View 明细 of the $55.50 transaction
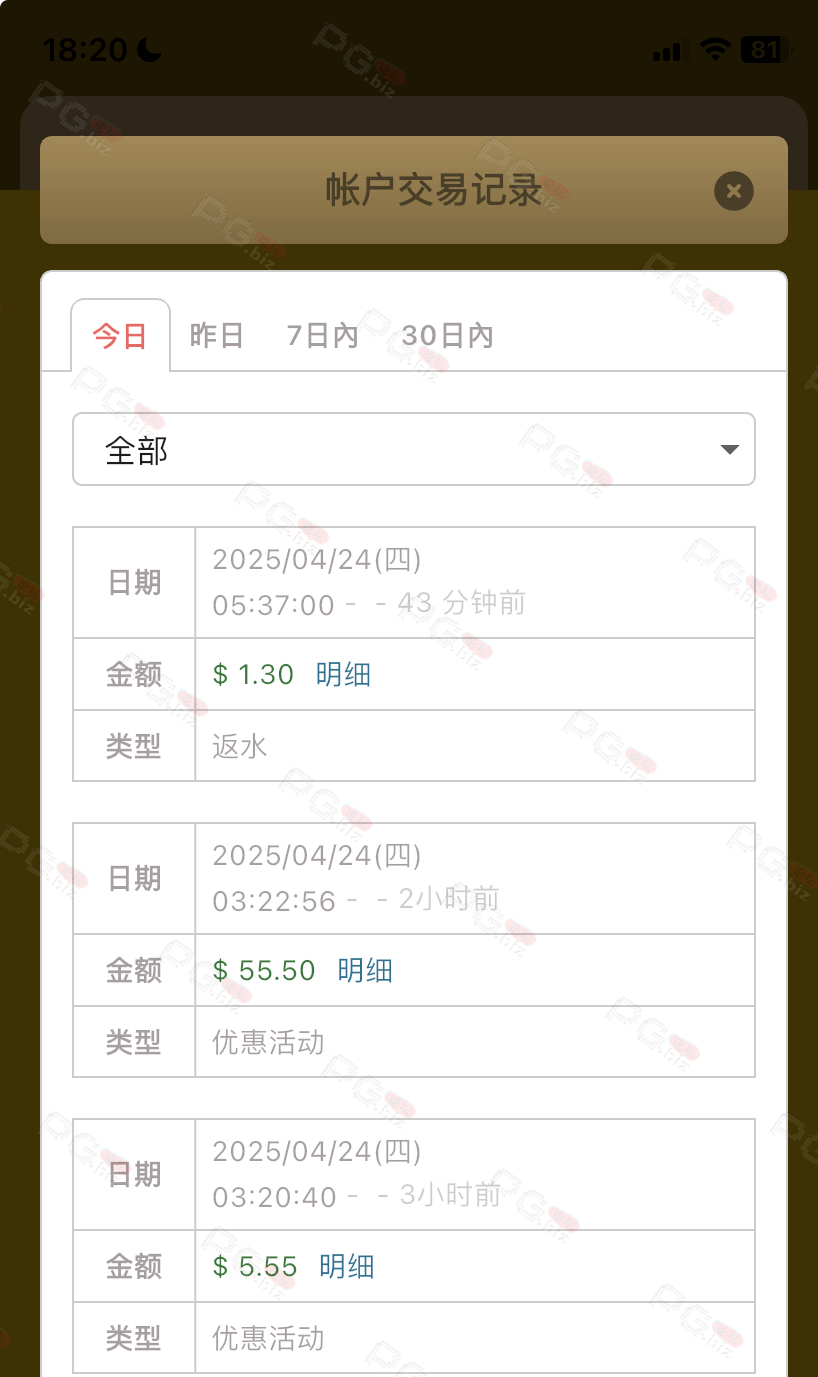The image size is (818, 1377). point(365,971)
